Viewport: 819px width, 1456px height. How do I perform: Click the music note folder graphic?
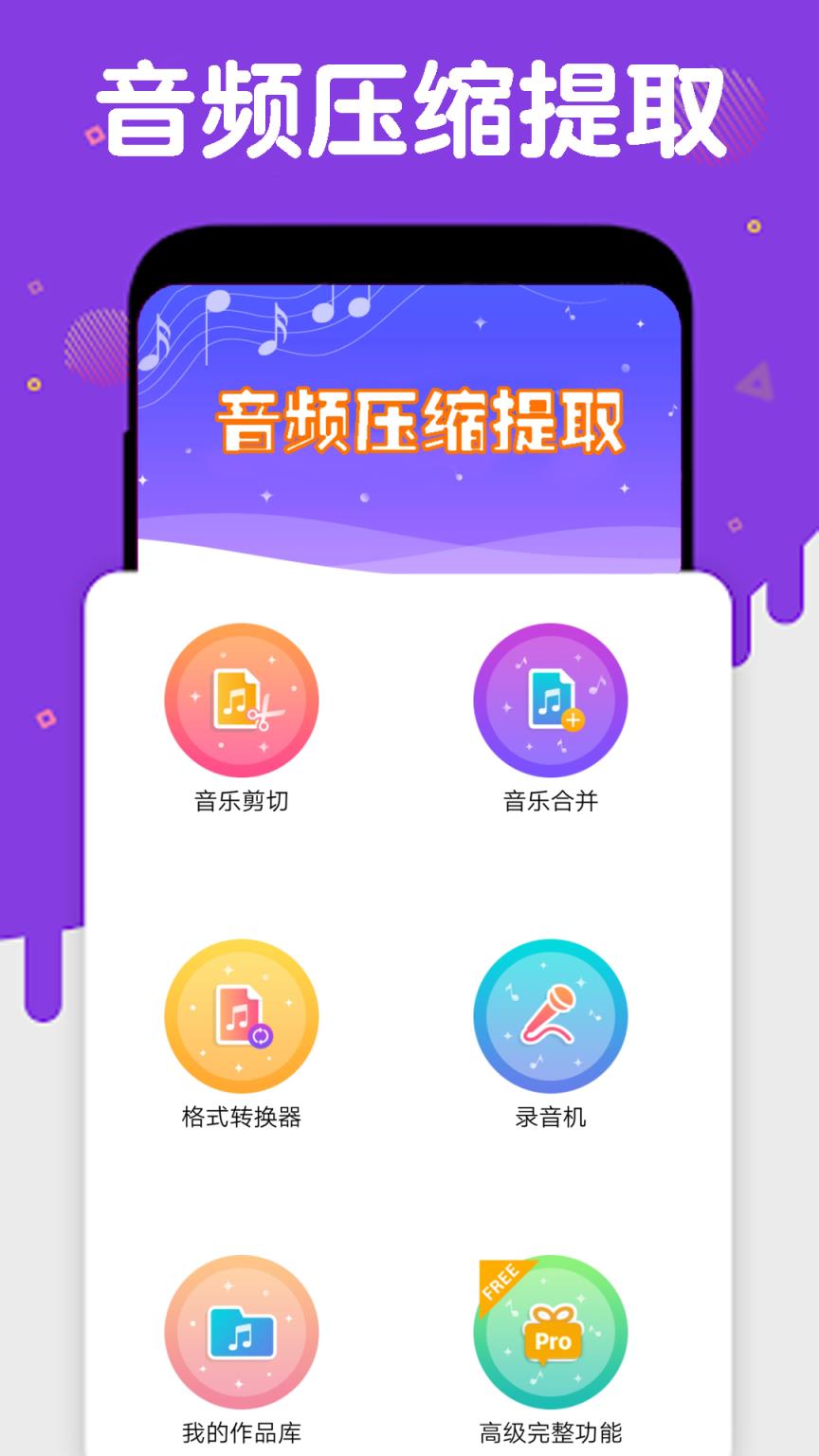[240, 1332]
